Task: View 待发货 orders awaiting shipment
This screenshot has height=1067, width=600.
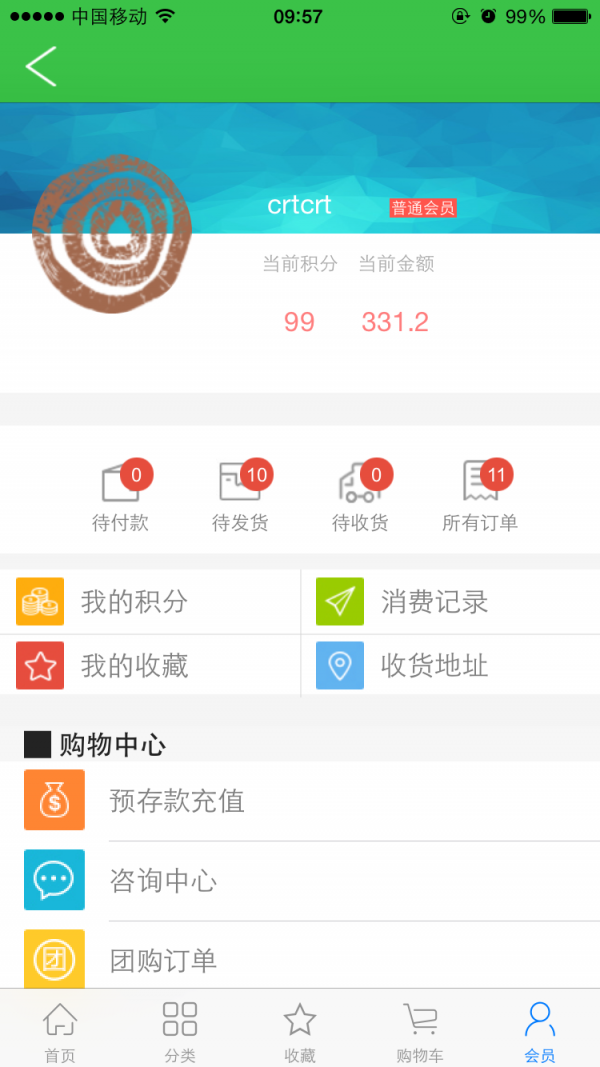Action: click(x=240, y=497)
